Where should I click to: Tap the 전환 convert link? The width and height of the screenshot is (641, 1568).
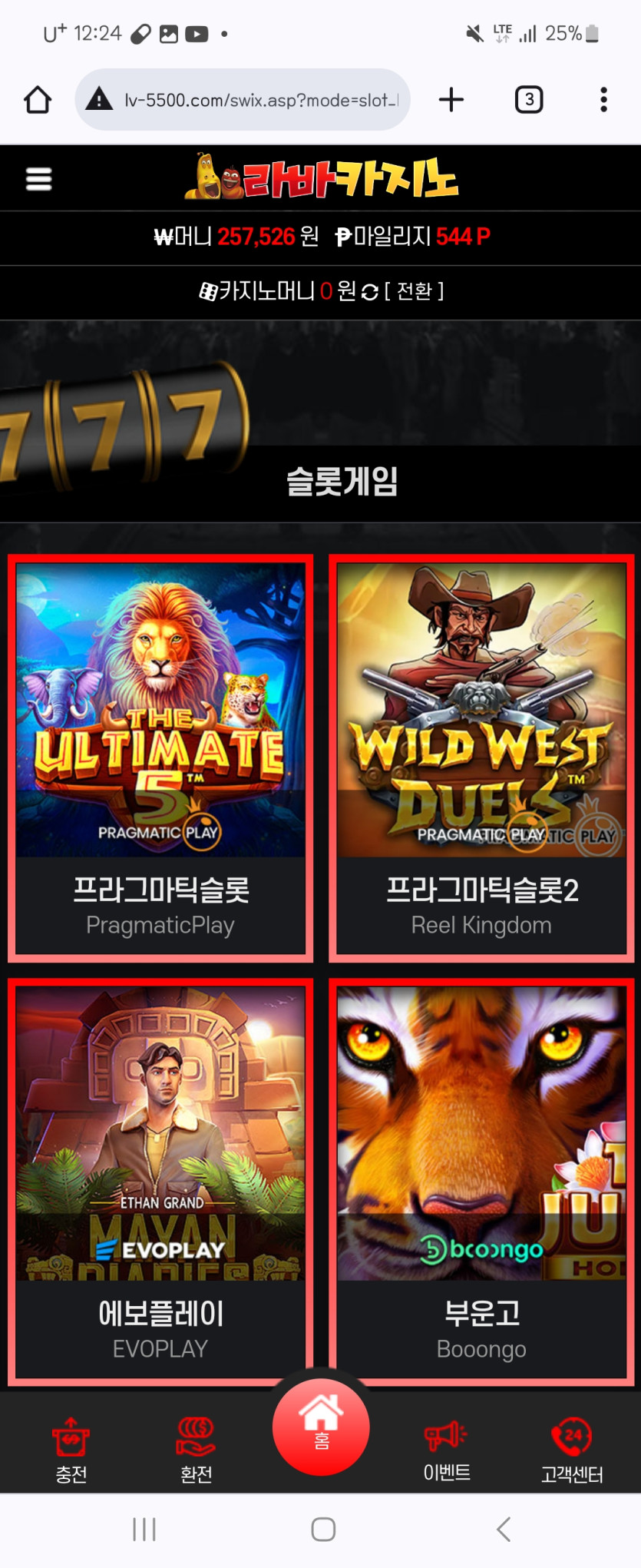tap(415, 291)
